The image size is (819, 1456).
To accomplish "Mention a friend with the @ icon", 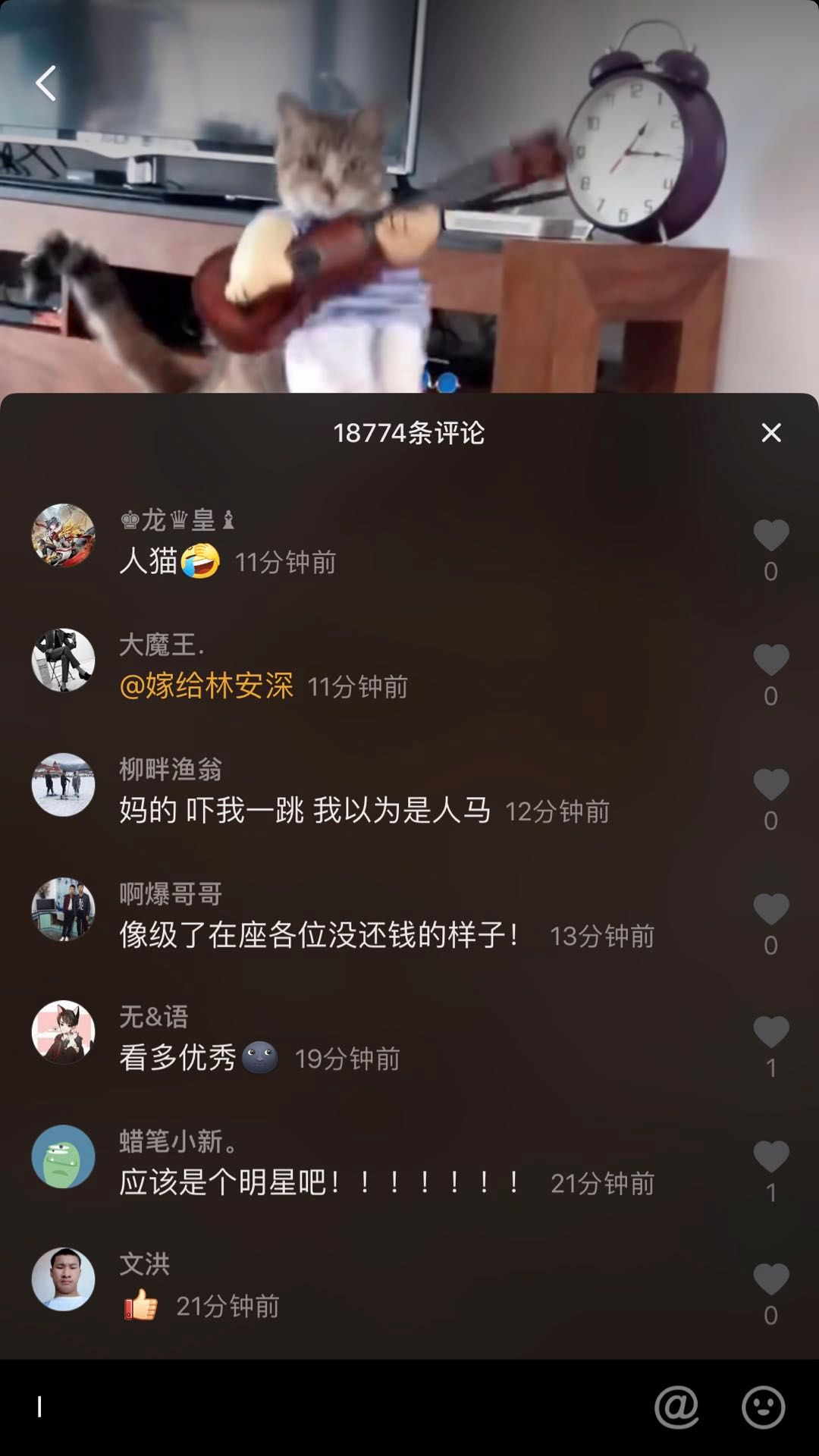I will [x=676, y=1407].
